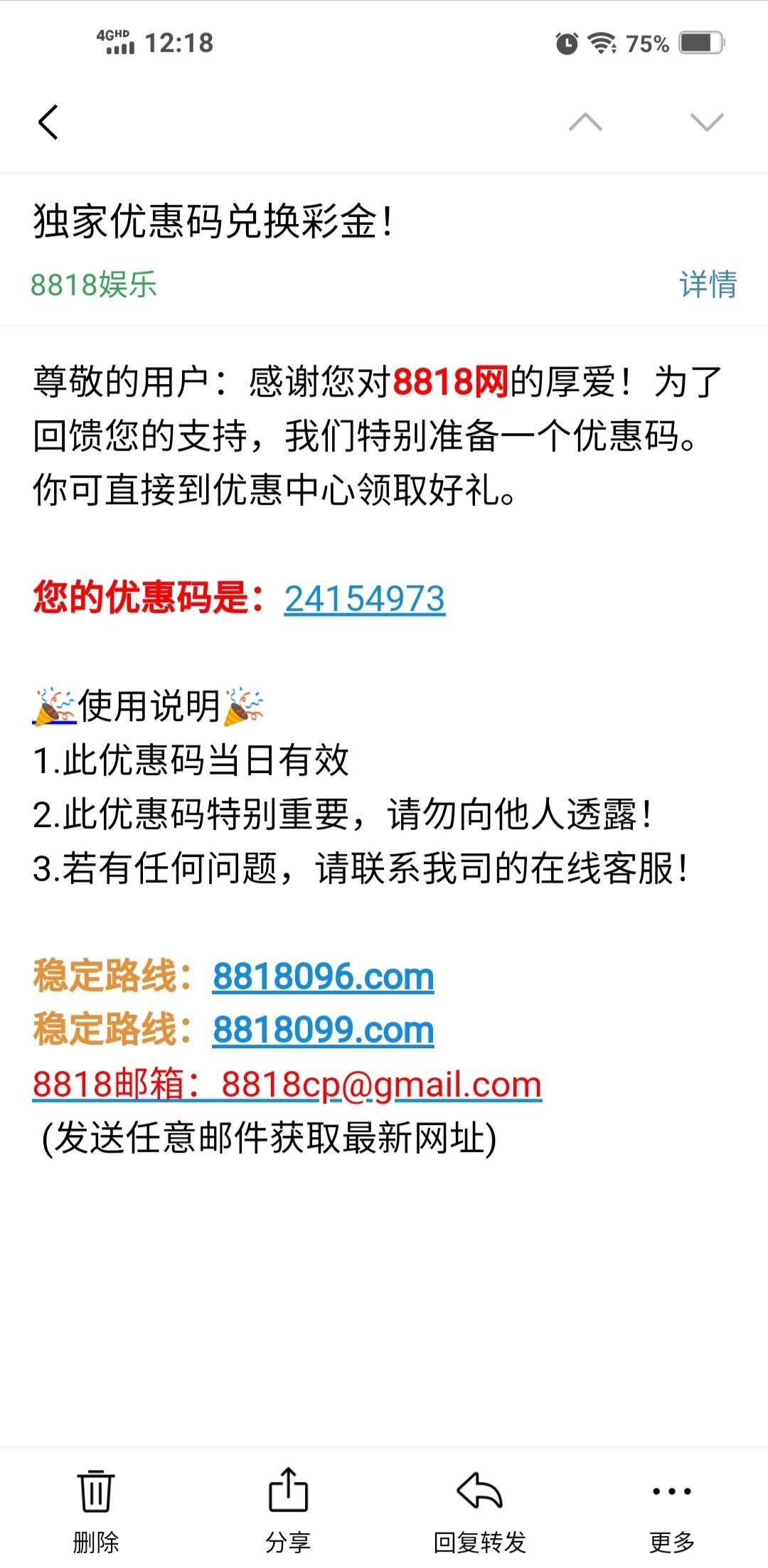Jump to the previous email
The height and width of the screenshot is (1568, 768).
585,122
